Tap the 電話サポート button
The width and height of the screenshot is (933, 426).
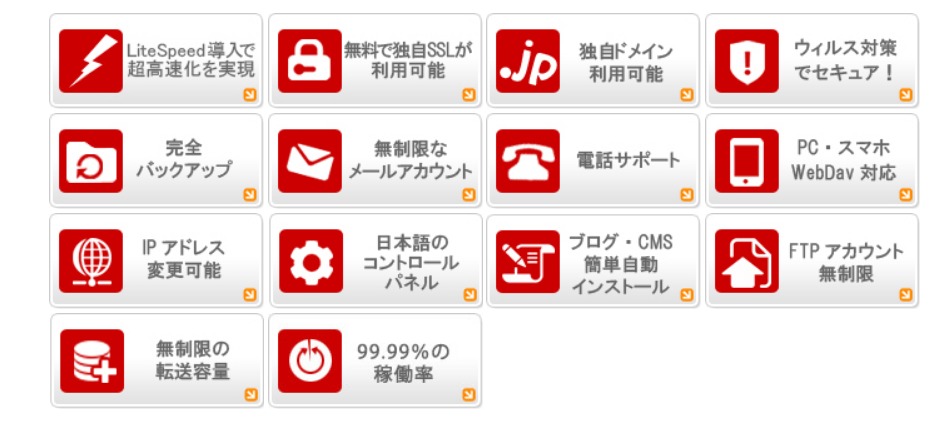[x=593, y=160]
